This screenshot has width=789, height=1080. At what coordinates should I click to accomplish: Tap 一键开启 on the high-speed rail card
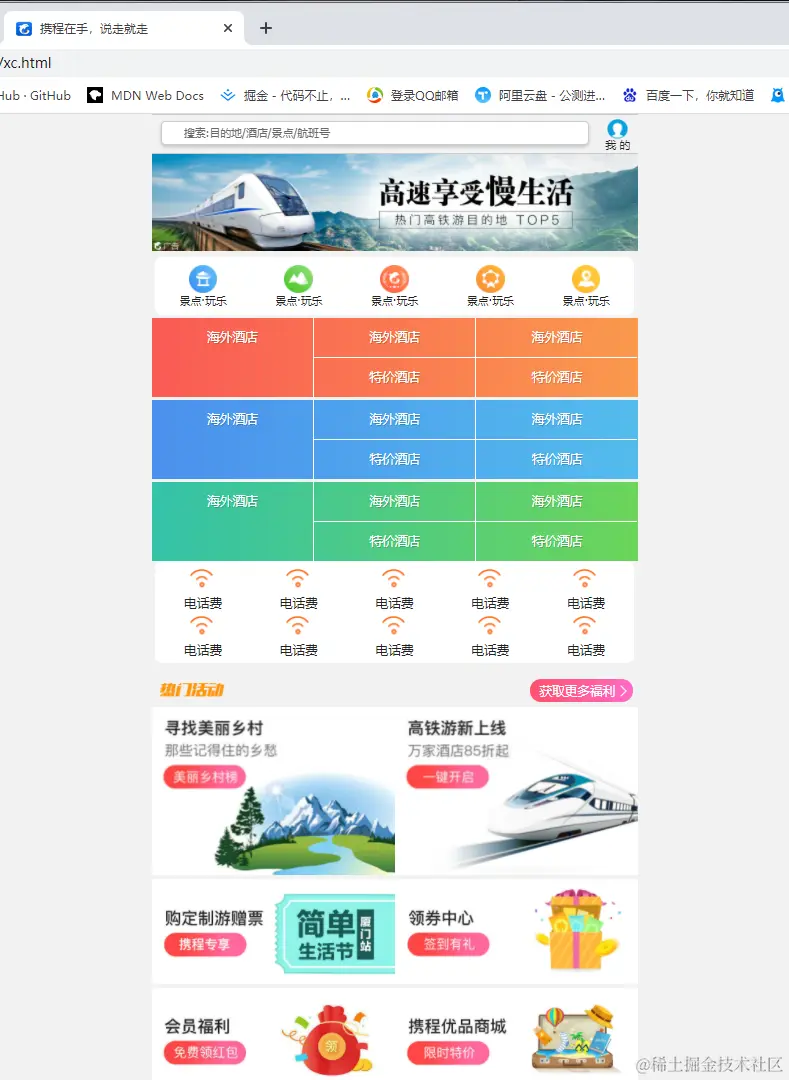click(x=447, y=777)
